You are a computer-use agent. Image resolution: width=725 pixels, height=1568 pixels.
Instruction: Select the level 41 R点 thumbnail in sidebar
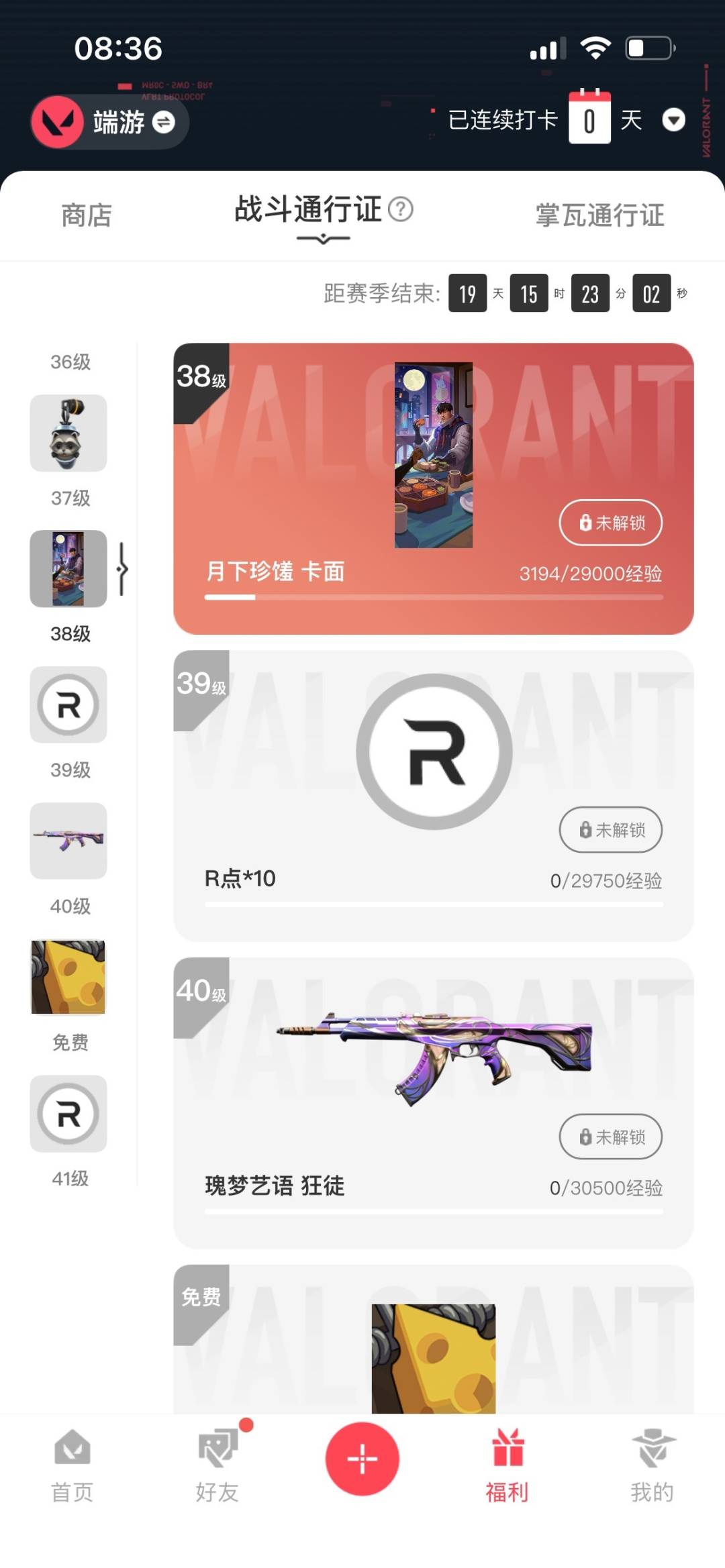point(68,1114)
